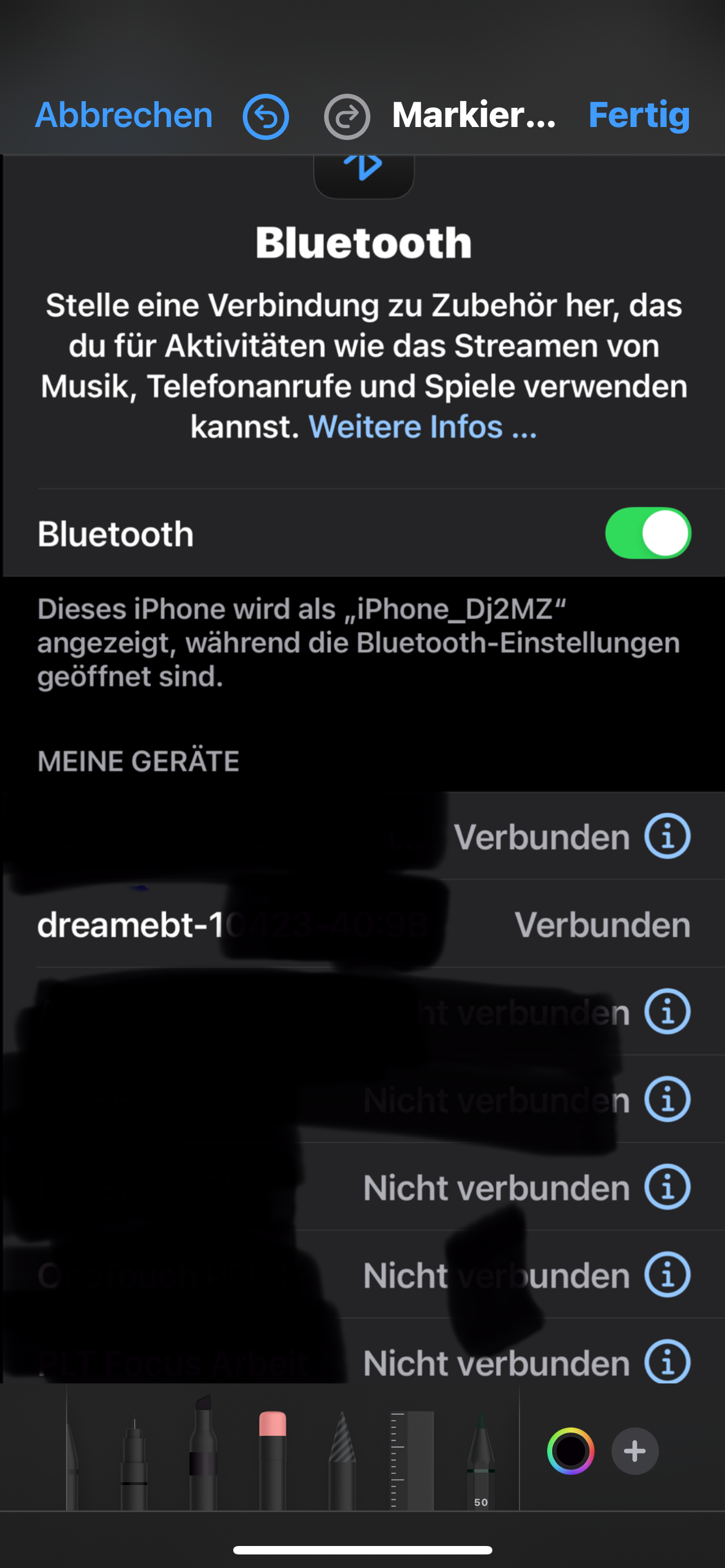Open the color picker wheel

(x=570, y=1451)
